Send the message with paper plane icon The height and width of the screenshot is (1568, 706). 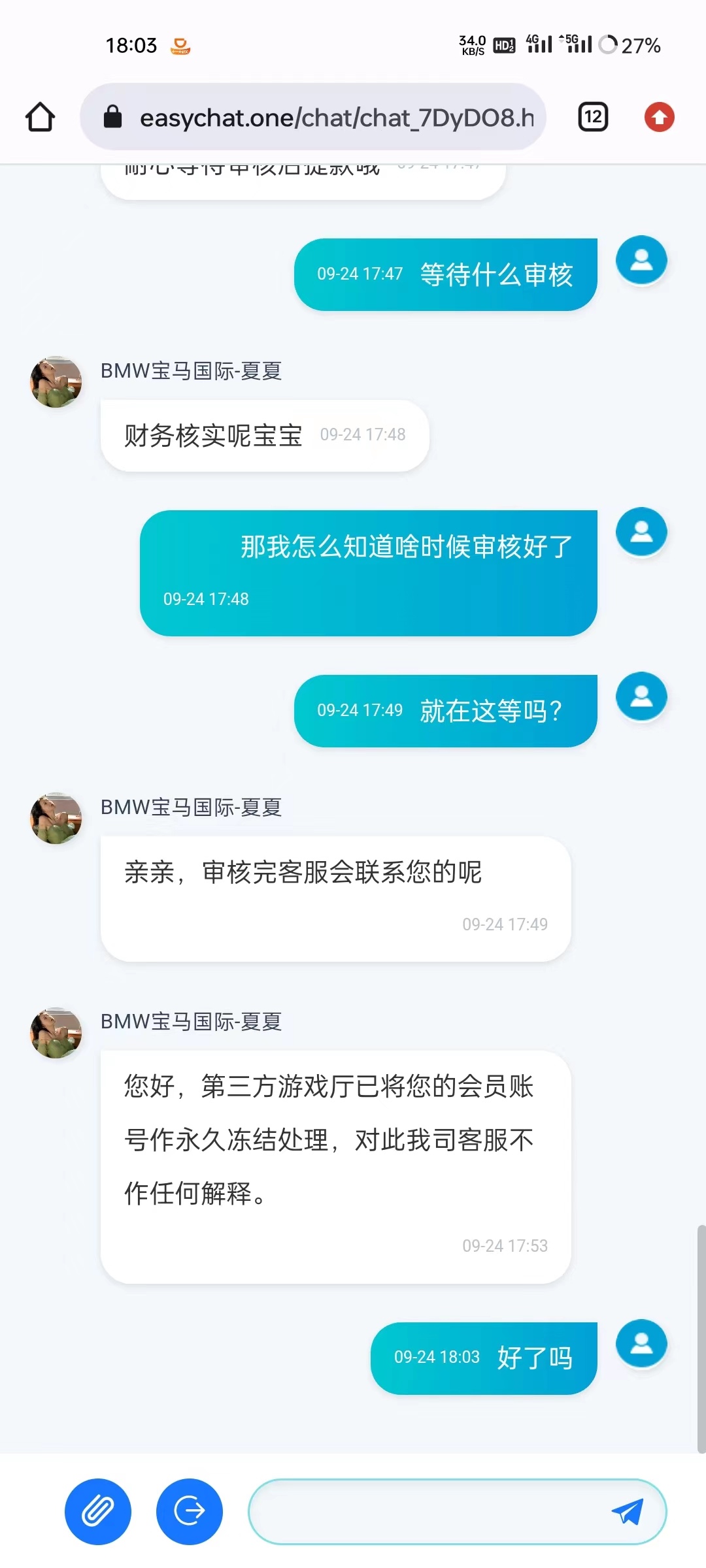point(628,1511)
